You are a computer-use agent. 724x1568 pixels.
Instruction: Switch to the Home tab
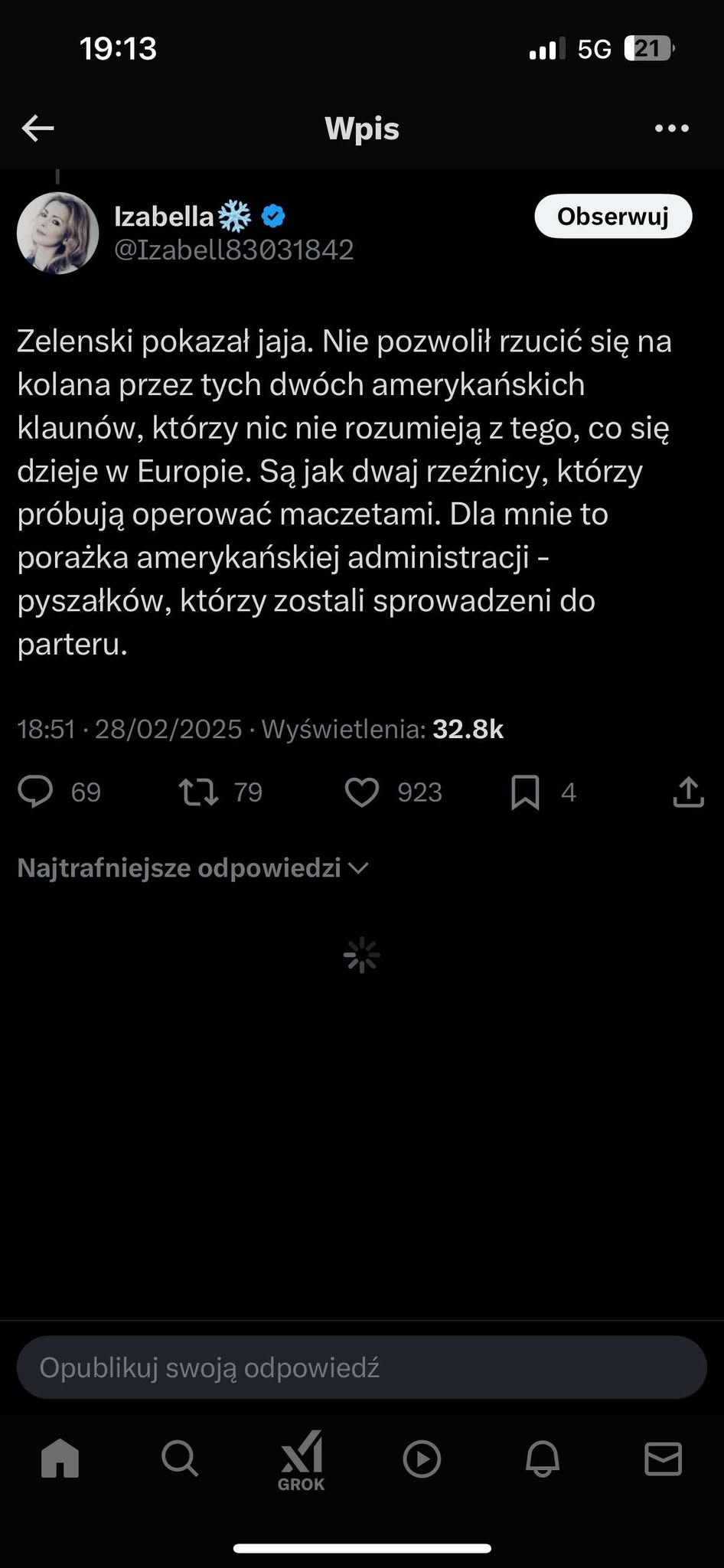point(60,1459)
